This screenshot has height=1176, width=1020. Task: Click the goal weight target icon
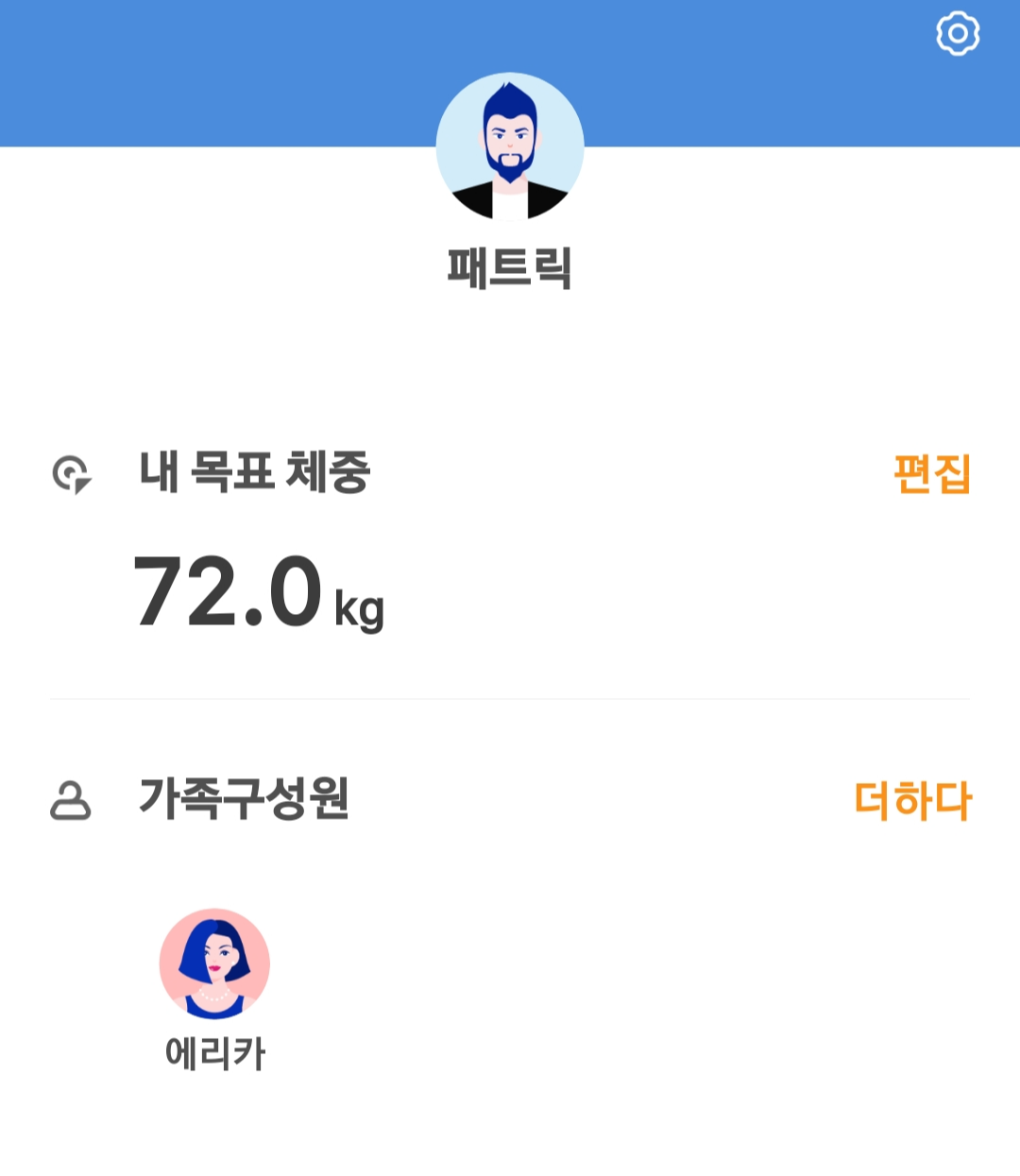tap(70, 475)
